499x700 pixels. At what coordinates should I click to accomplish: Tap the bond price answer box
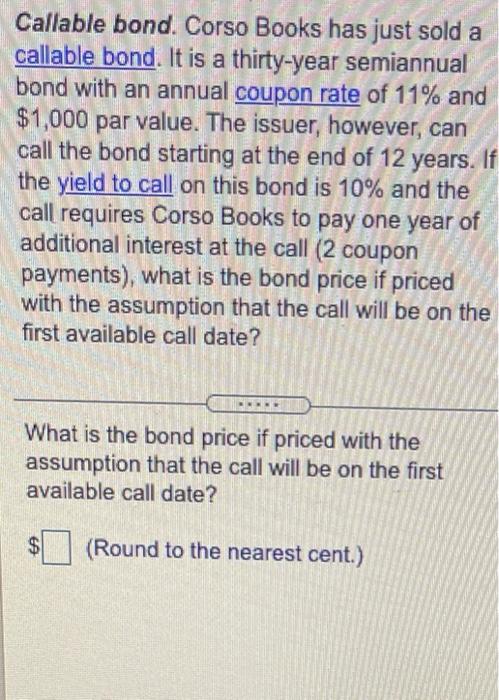56,547
